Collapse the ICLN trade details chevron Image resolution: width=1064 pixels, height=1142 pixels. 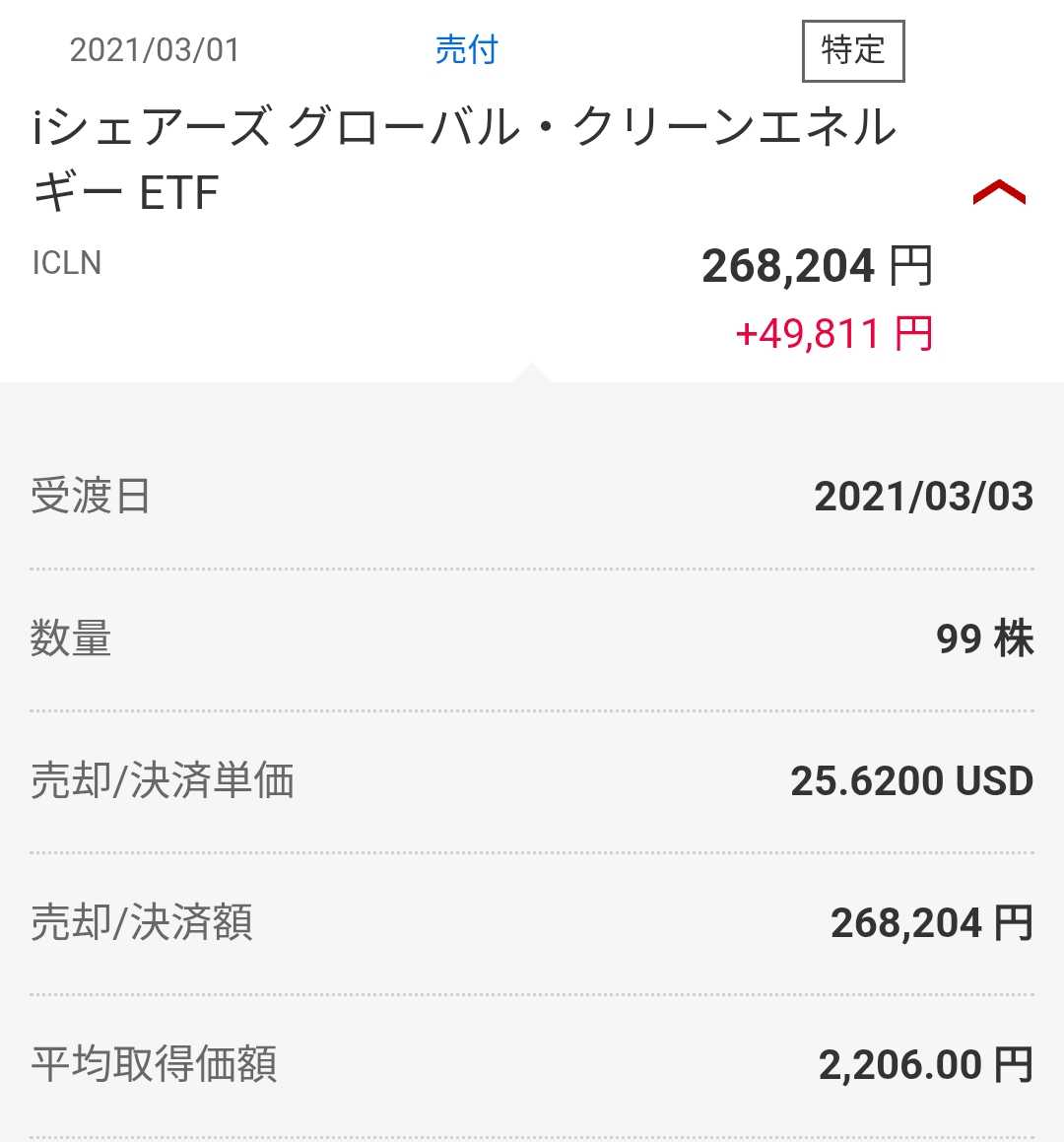pyautogui.click(x=998, y=193)
